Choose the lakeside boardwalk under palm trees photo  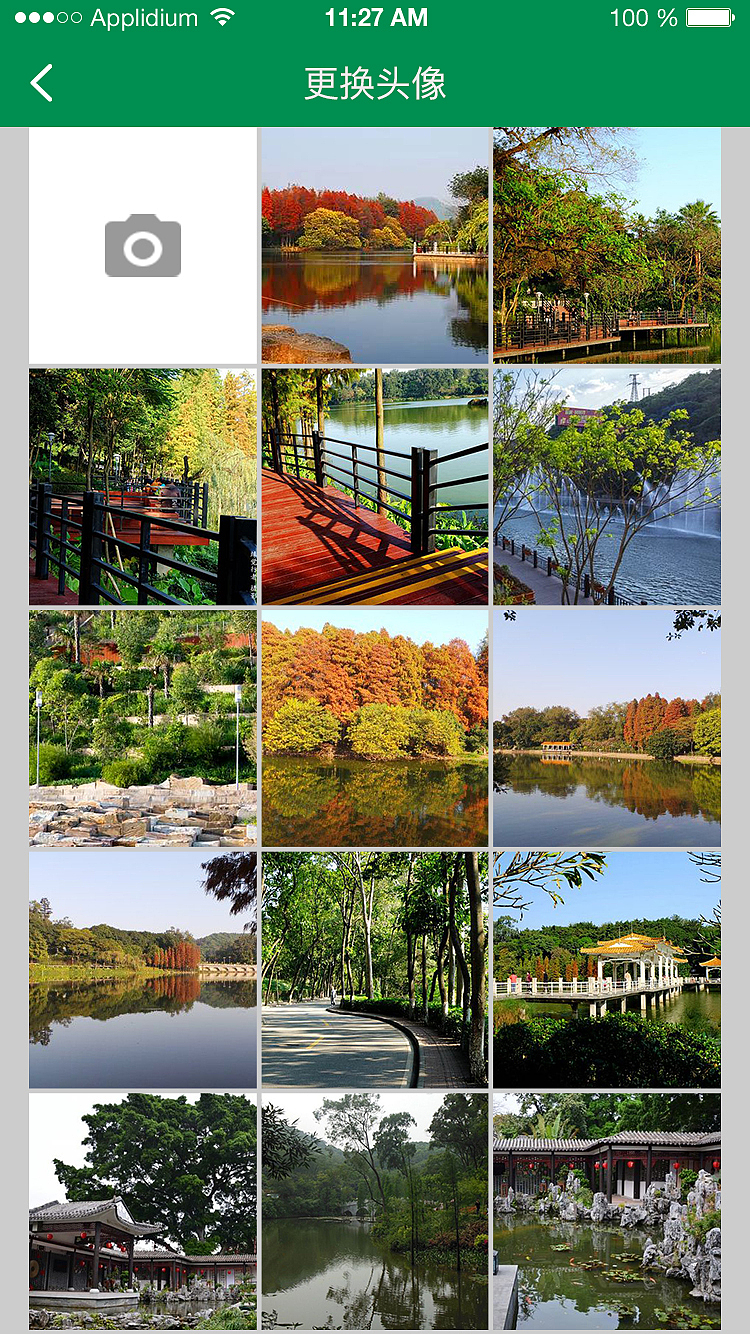tap(607, 245)
